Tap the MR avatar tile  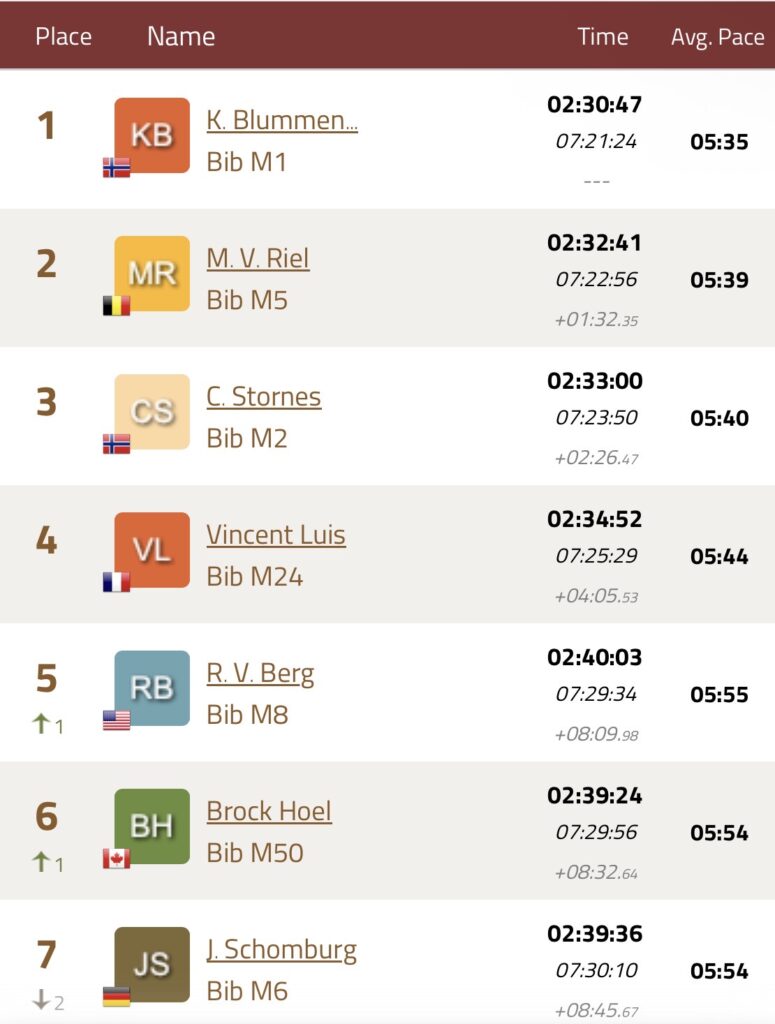[x=152, y=273]
